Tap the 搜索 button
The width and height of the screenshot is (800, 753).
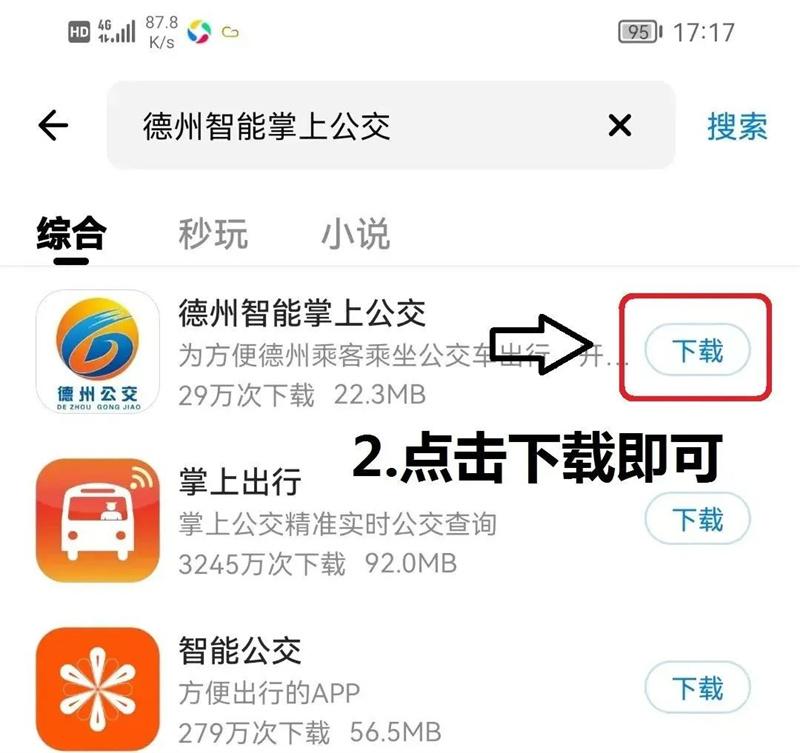tap(737, 126)
